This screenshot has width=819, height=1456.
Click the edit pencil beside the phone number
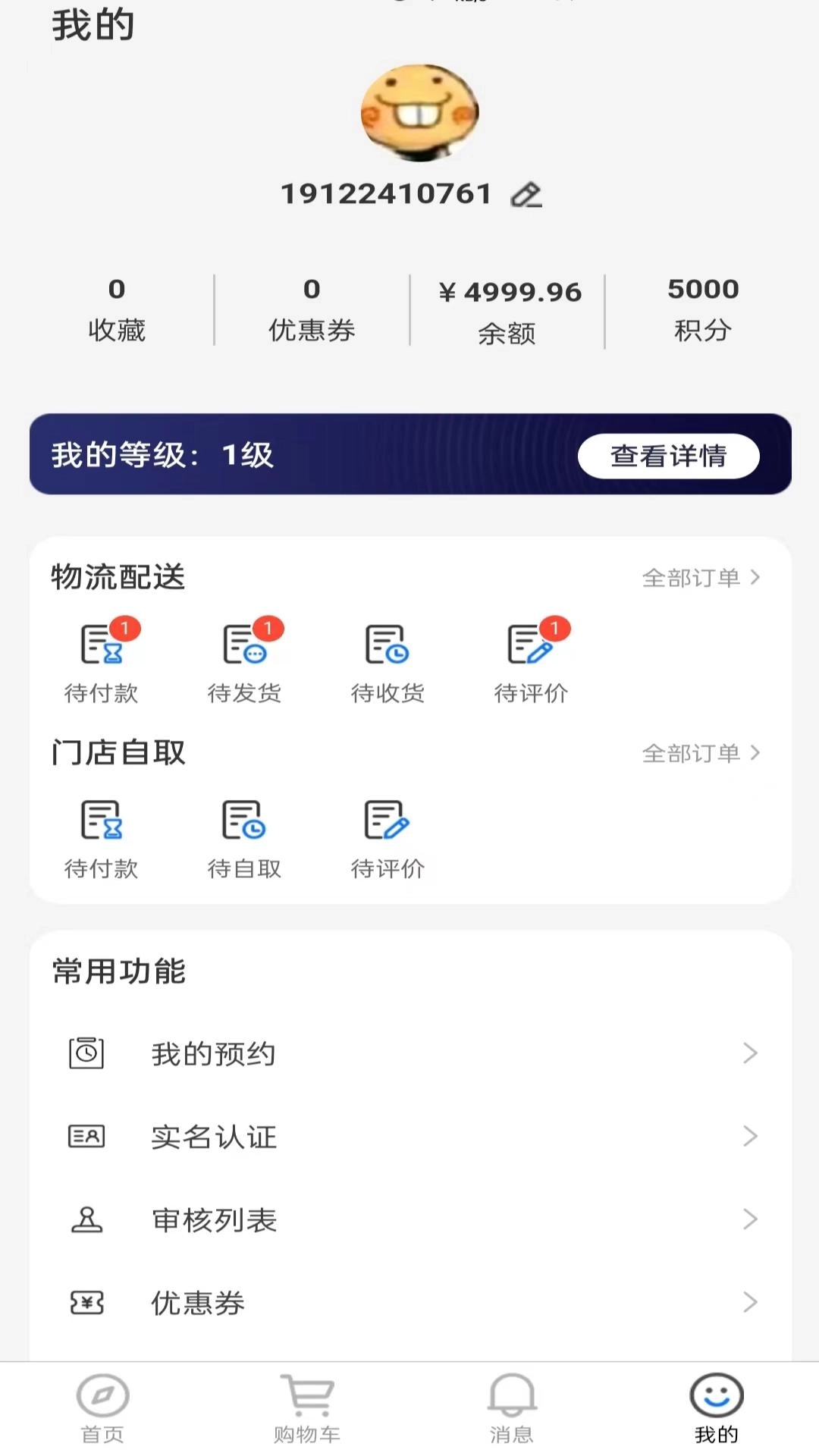coord(526,194)
